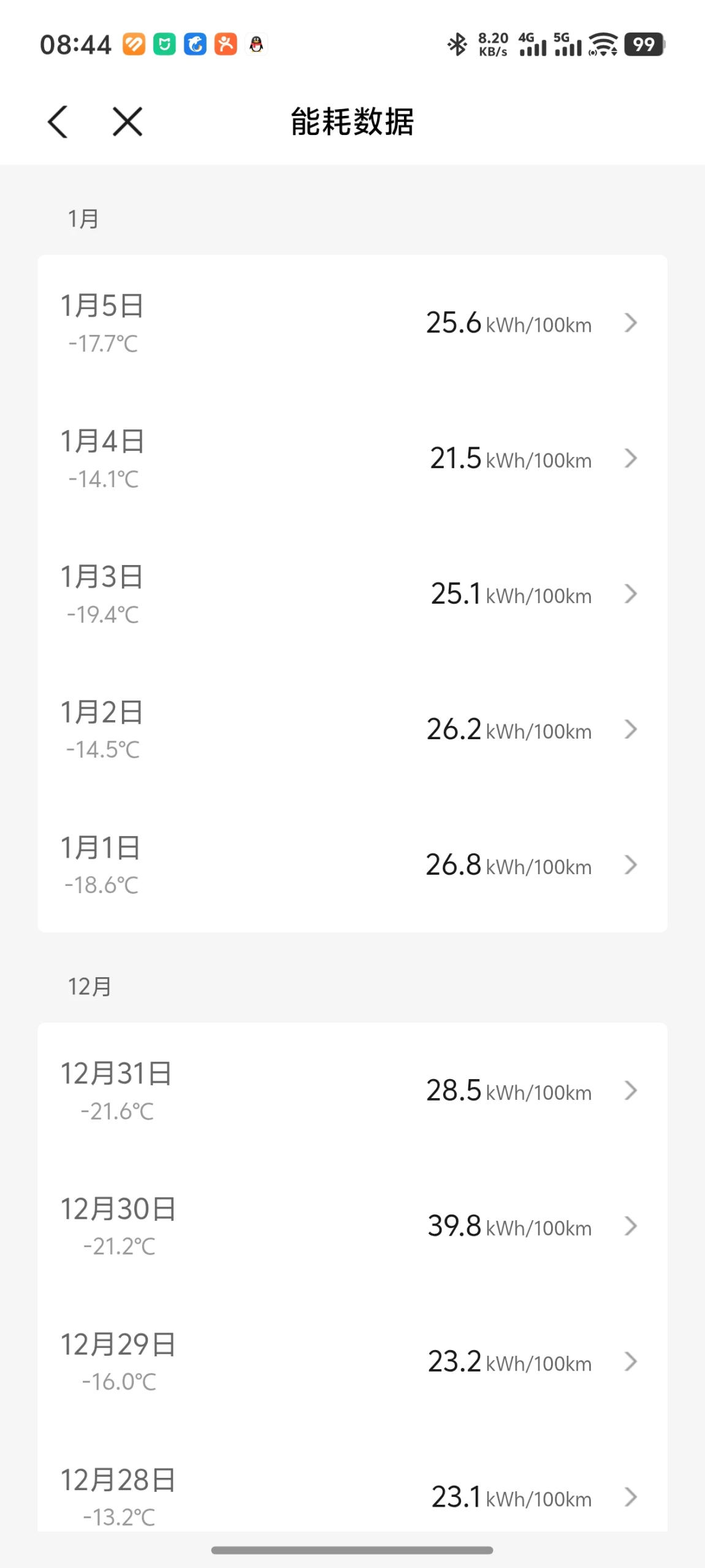Open energy details for 1月5日

[352, 323]
